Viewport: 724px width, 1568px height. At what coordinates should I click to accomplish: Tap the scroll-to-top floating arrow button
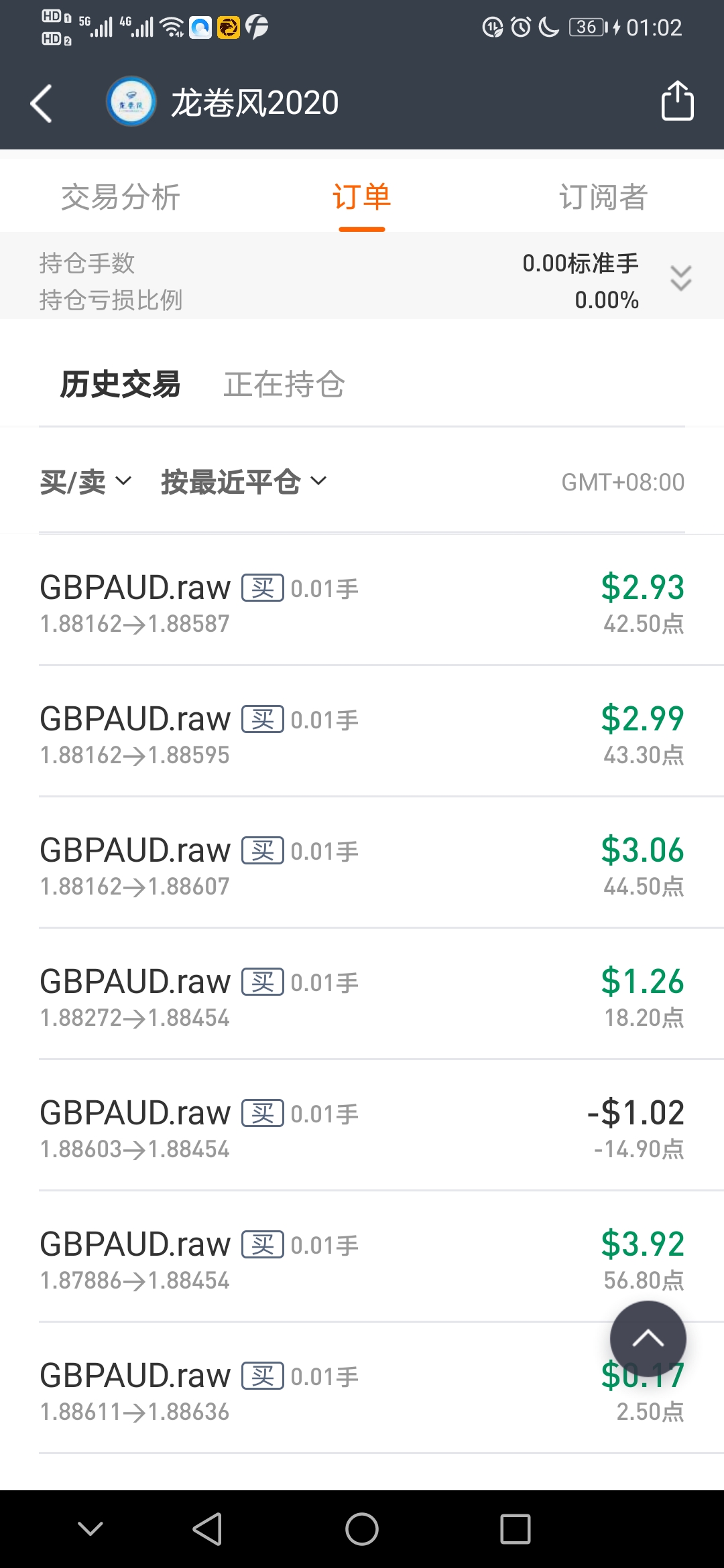648,1339
